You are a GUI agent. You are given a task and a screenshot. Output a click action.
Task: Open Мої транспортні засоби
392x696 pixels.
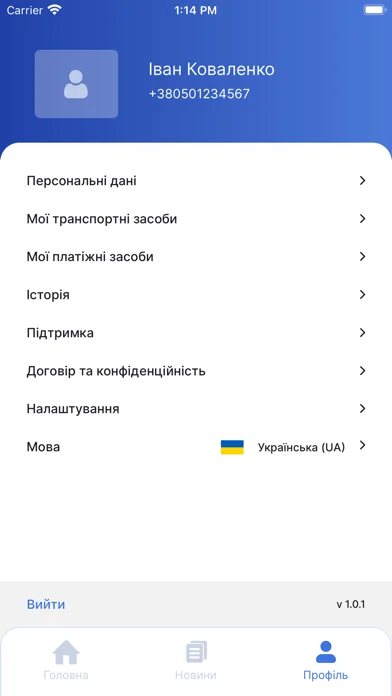coord(196,219)
